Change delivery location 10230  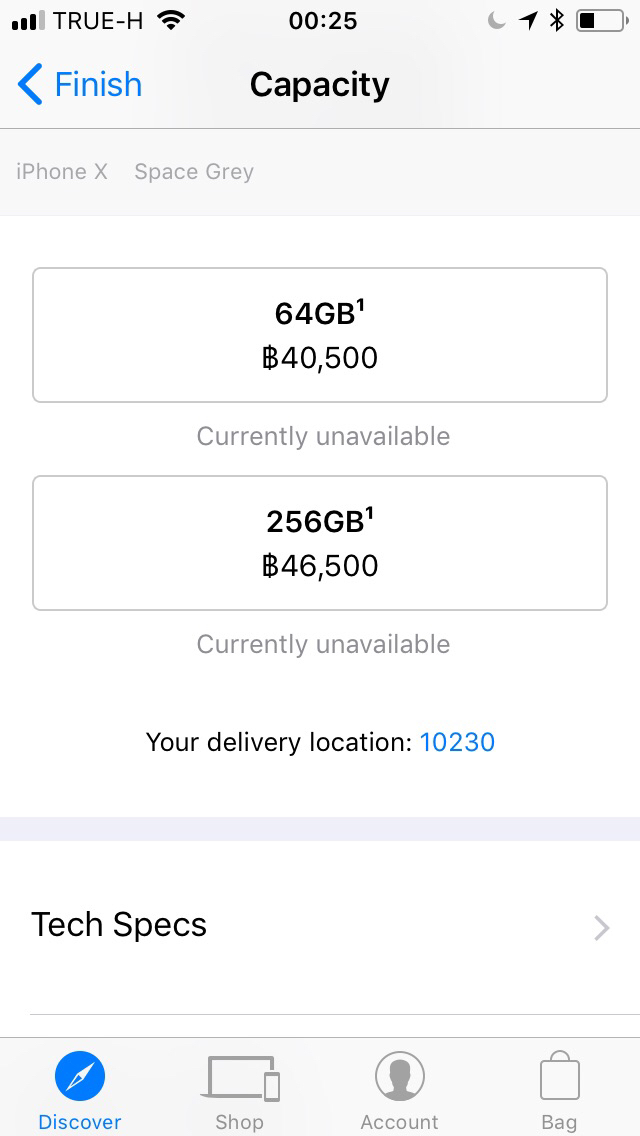pos(457,742)
